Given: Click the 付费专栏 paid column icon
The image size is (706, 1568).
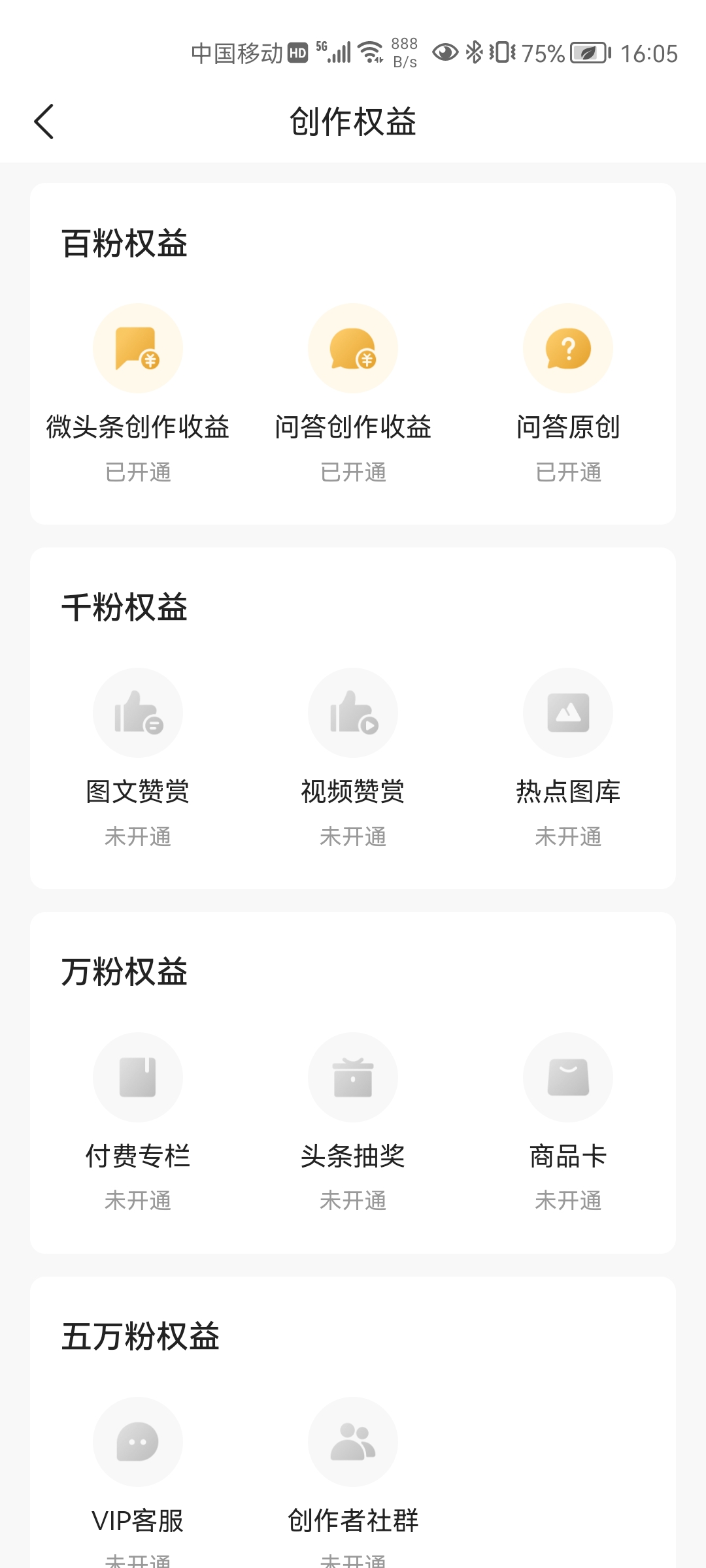Looking at the screenshot, I should 137,1078.
